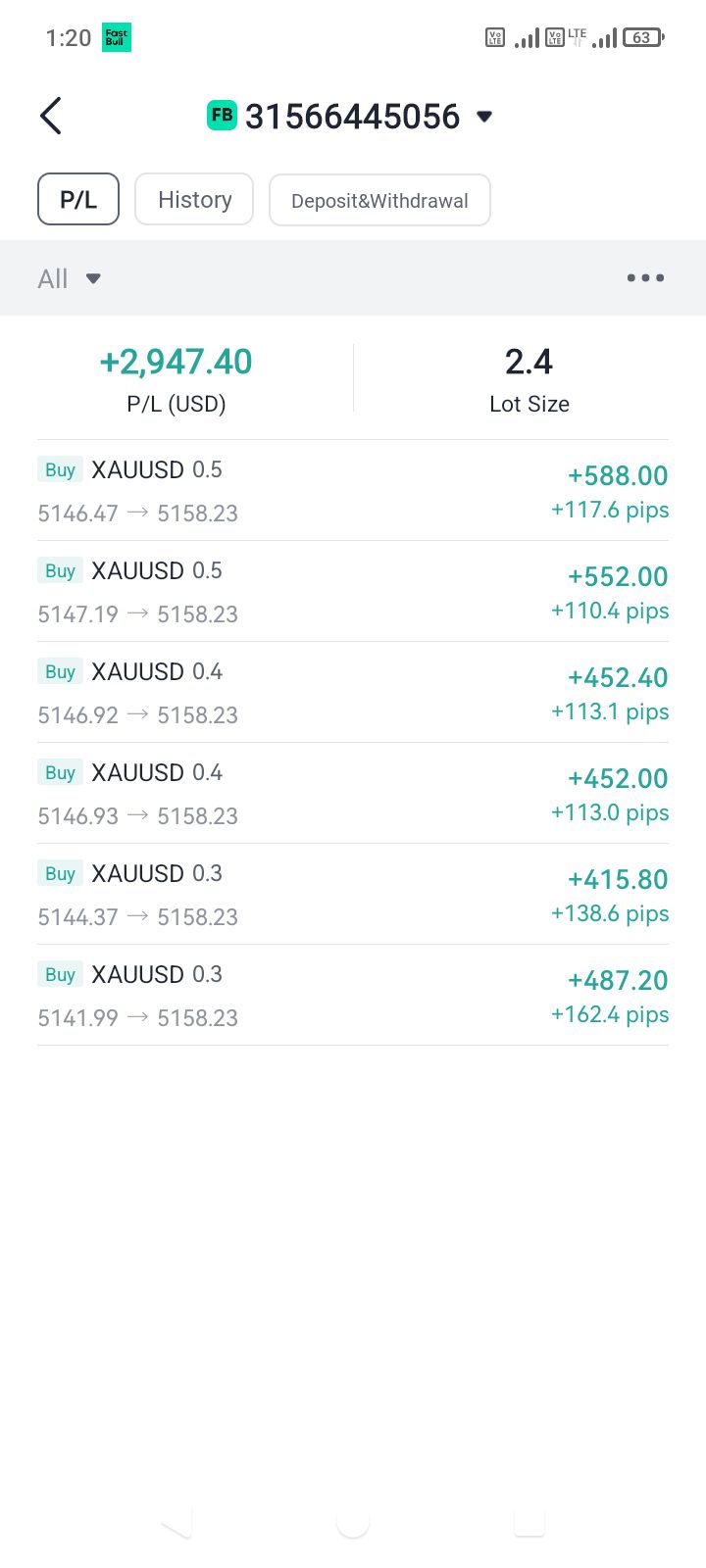This screenshot has width=706, height=1568.
Task: Expand the account 31566445056 dropdown
Action: (x=483, y=117)
